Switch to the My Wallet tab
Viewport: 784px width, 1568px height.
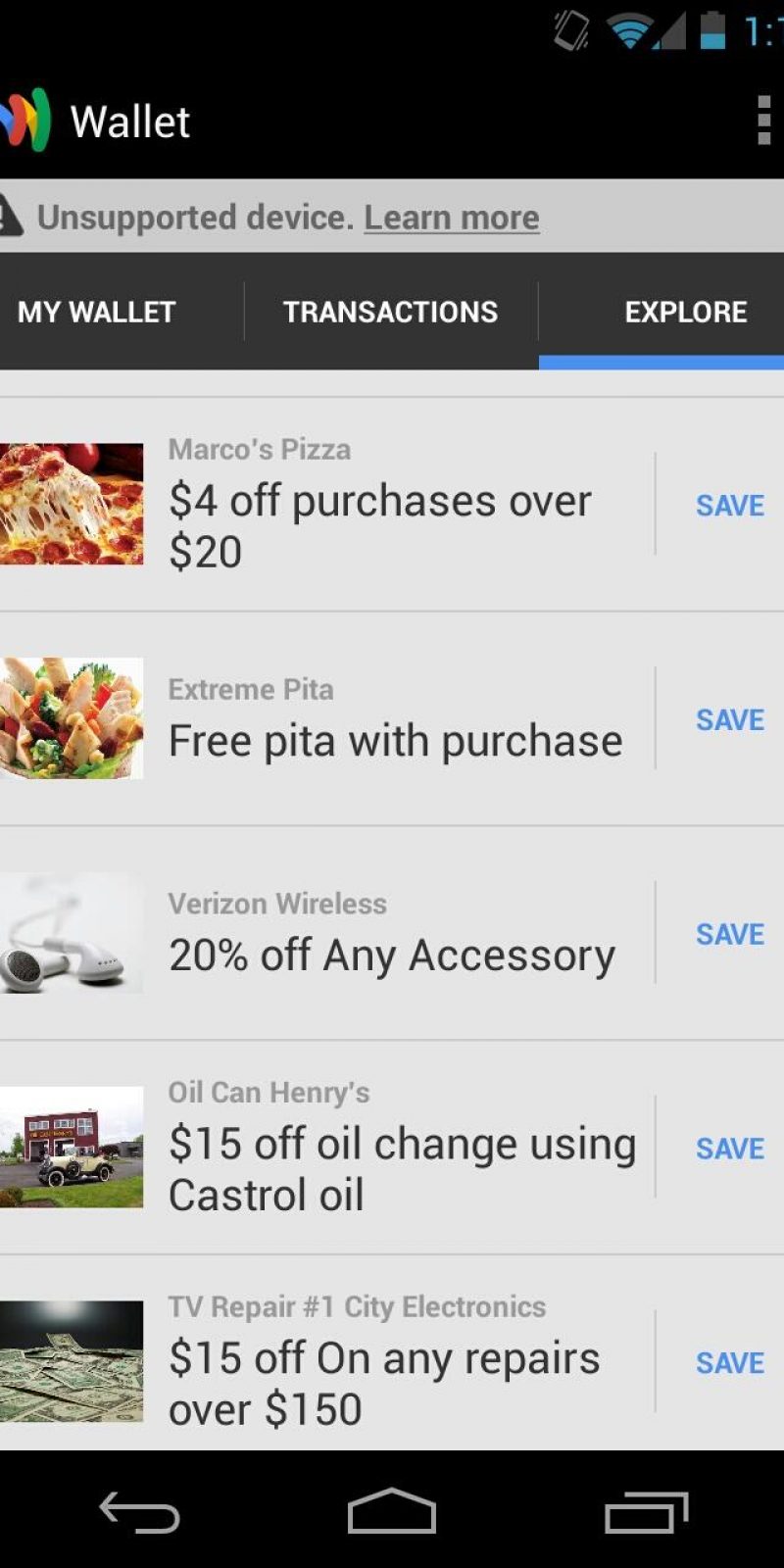(x=97, y=312)
